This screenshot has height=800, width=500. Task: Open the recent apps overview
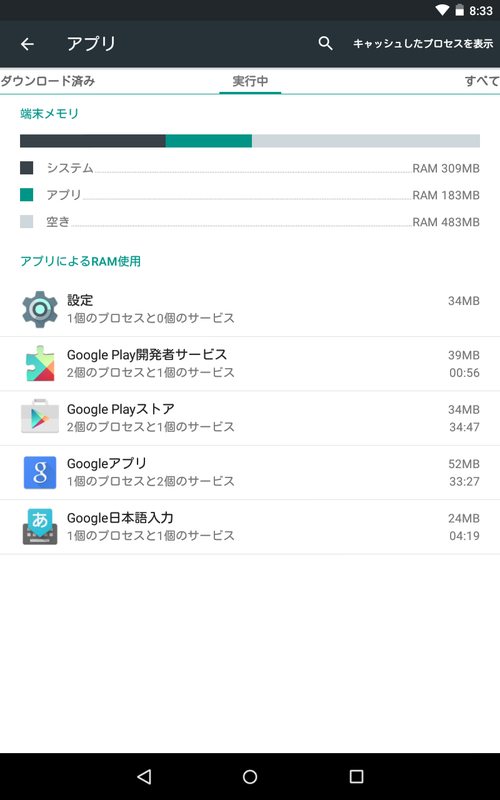coord(356,777)
